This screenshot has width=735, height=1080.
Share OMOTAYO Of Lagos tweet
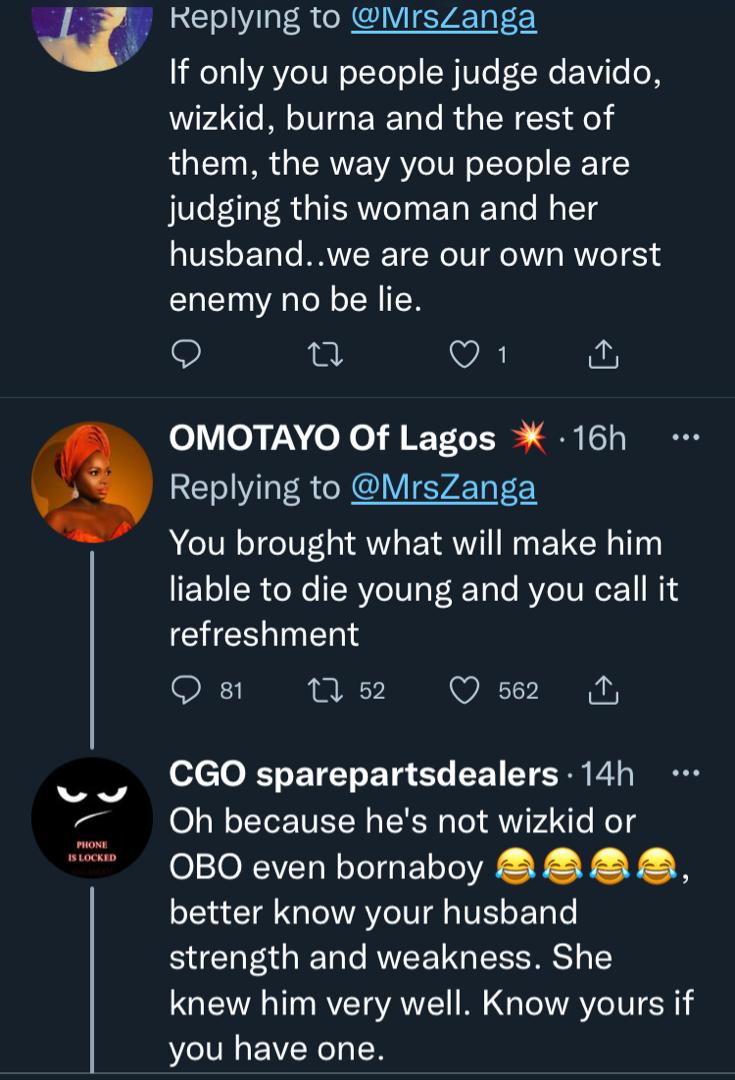pyautogui.click(x=605, y=690)
